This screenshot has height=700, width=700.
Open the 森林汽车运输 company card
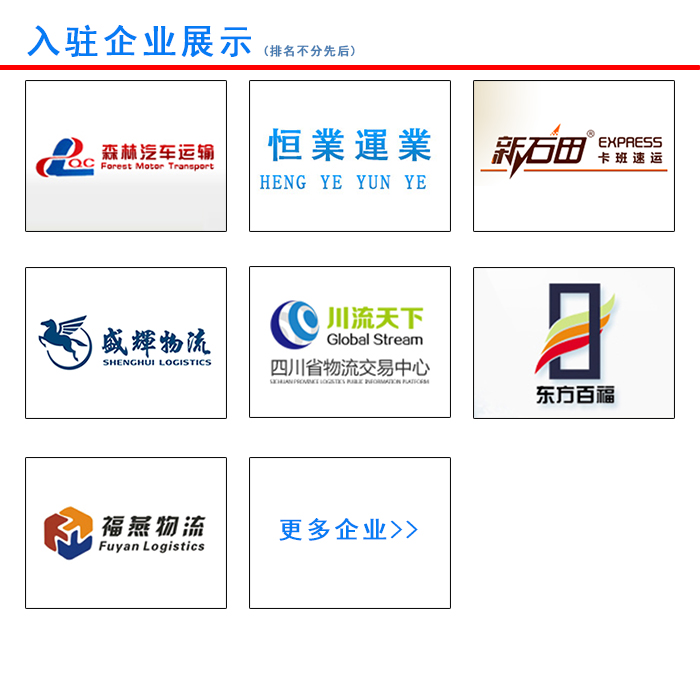point(126,156)
